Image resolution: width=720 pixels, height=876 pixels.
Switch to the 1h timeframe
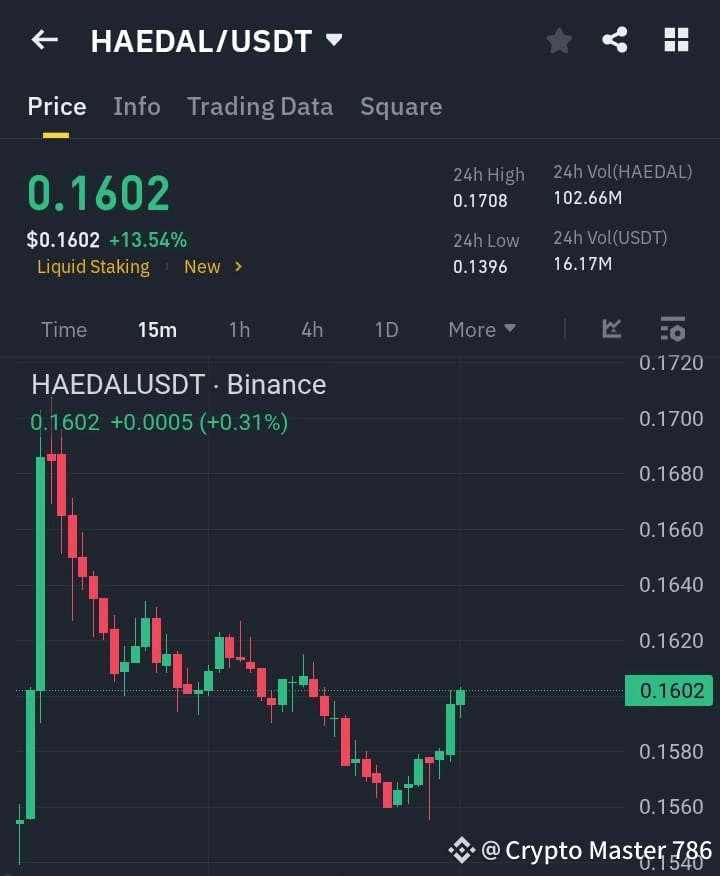(239, 329)
